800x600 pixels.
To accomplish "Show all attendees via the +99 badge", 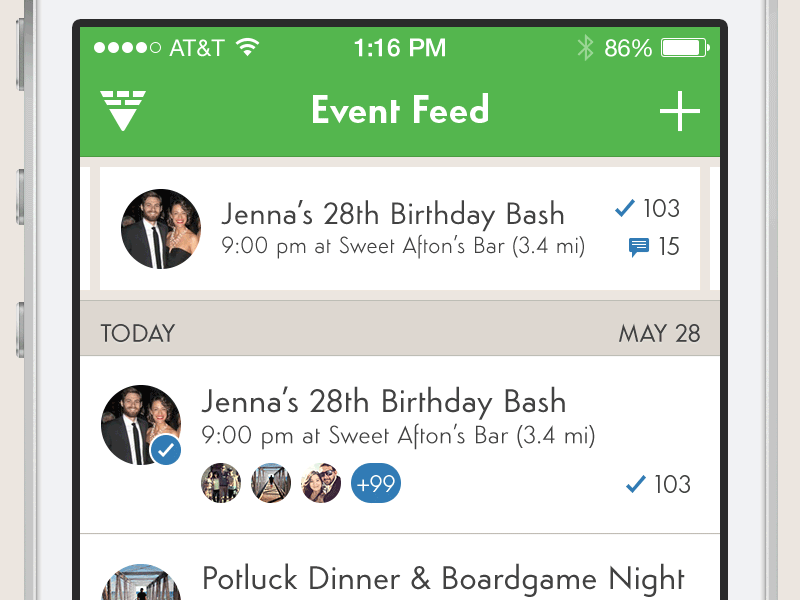I will (376, 484).
